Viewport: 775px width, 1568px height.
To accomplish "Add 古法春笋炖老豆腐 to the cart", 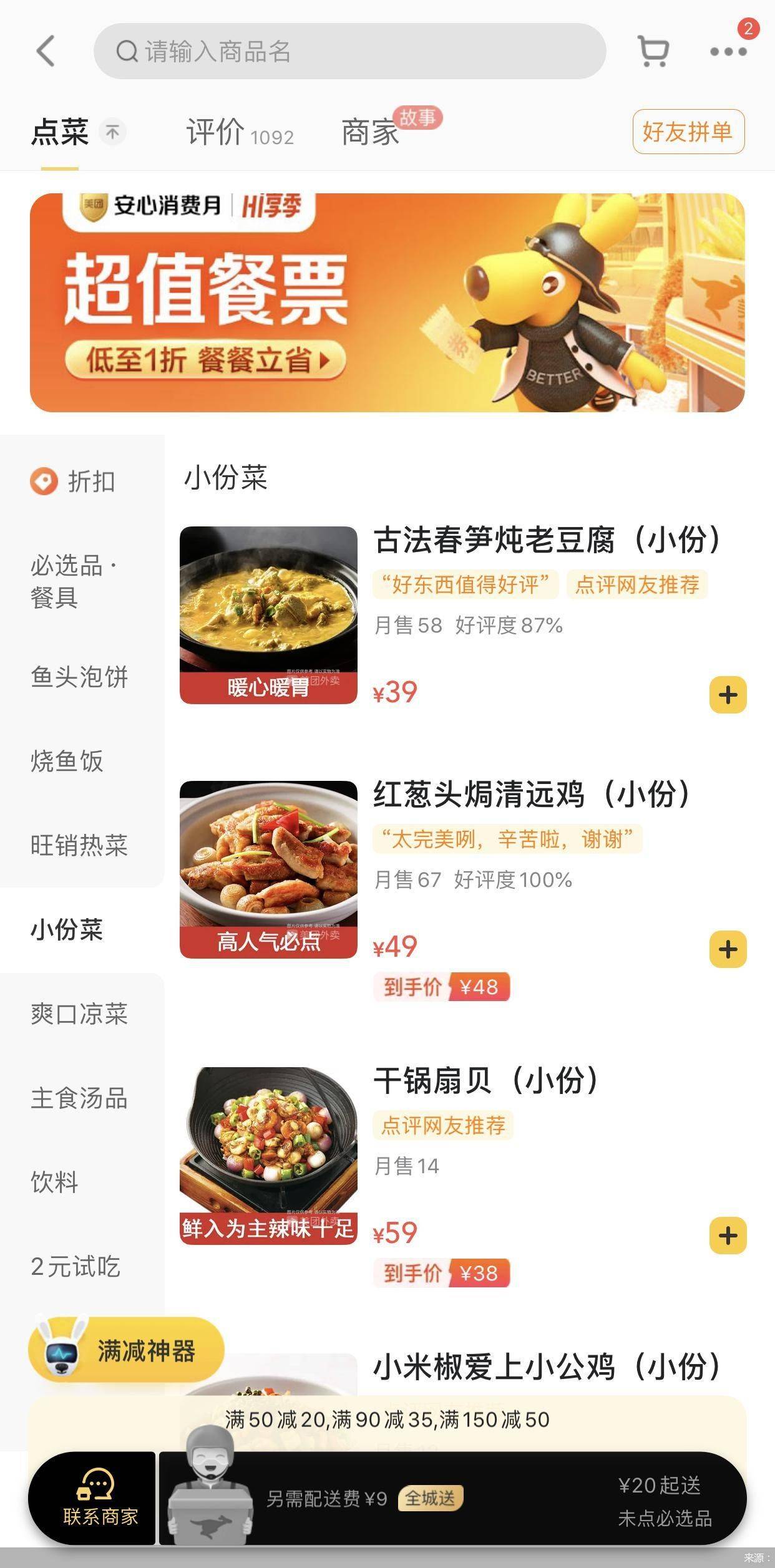I will pos(728,695).
